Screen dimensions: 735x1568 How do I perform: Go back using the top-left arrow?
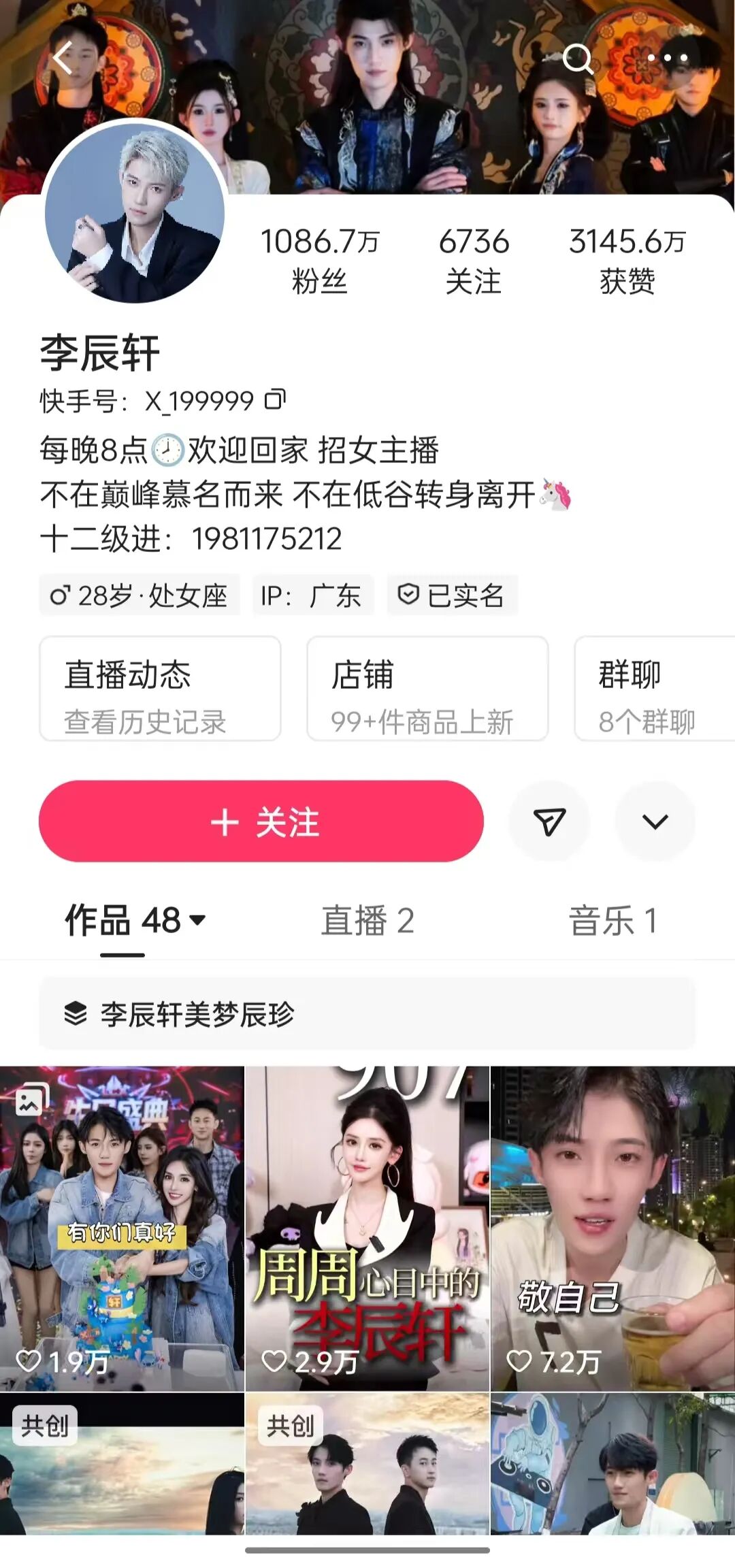tap(63, 58)
